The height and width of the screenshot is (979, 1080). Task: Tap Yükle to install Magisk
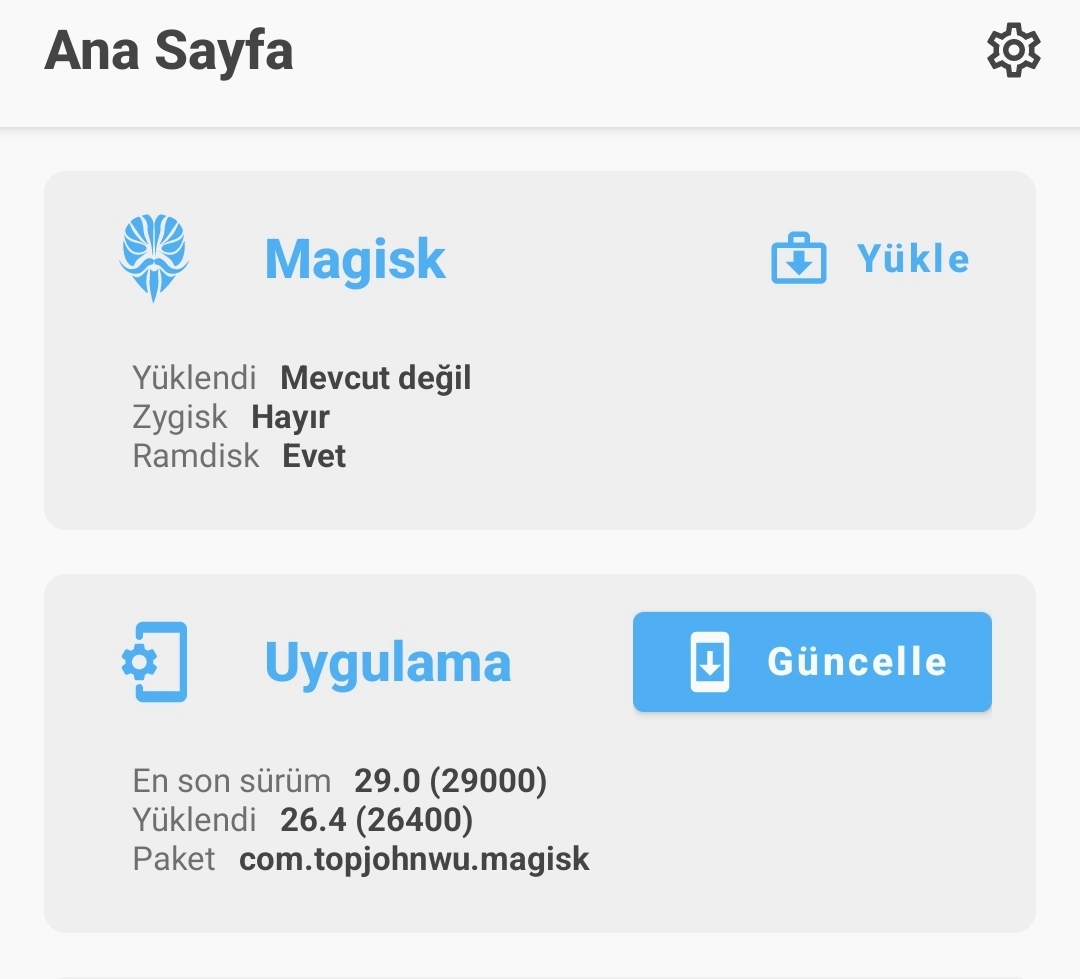tap(871, 258)
